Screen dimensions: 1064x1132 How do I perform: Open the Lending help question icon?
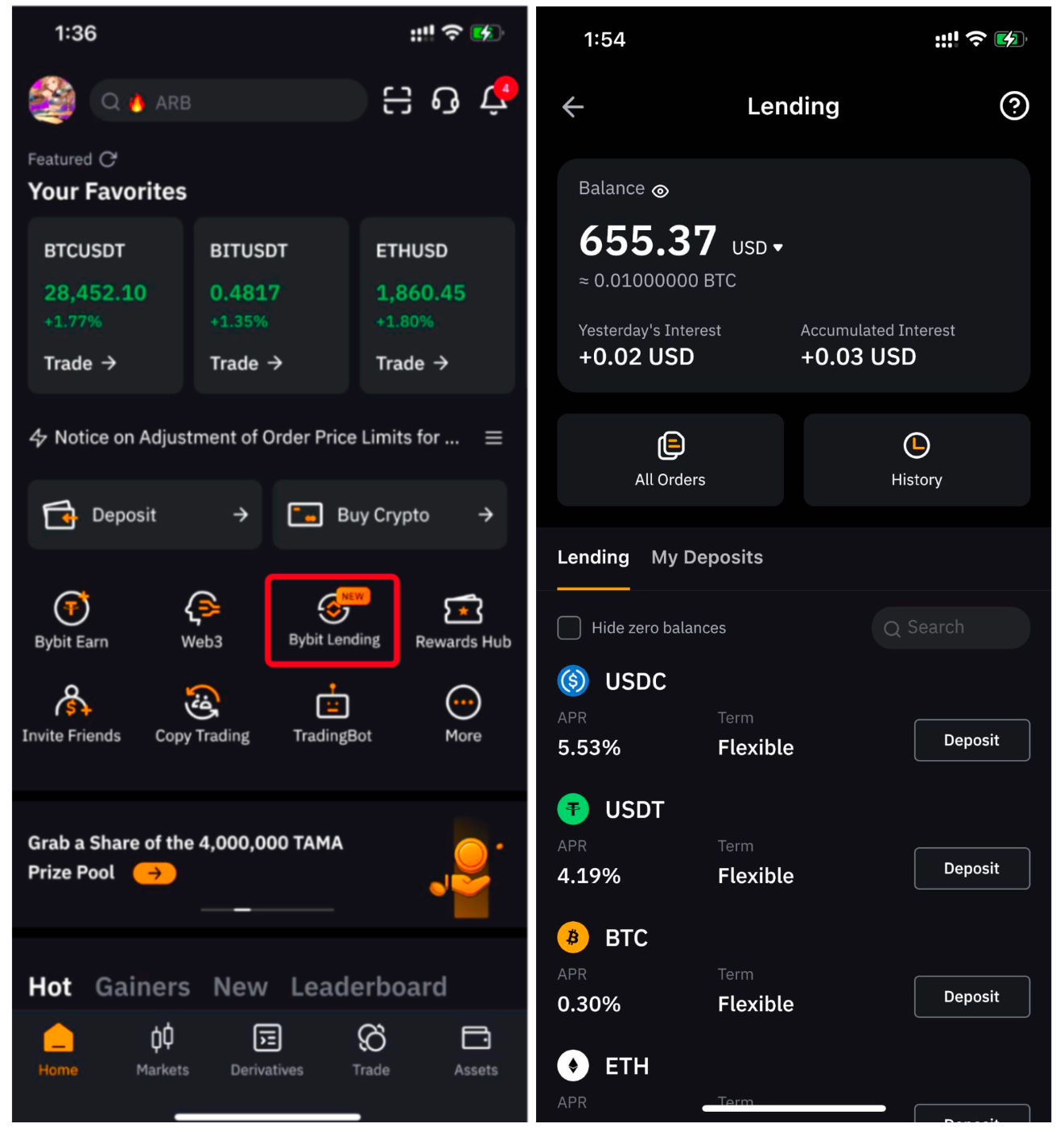(1014, 105)
